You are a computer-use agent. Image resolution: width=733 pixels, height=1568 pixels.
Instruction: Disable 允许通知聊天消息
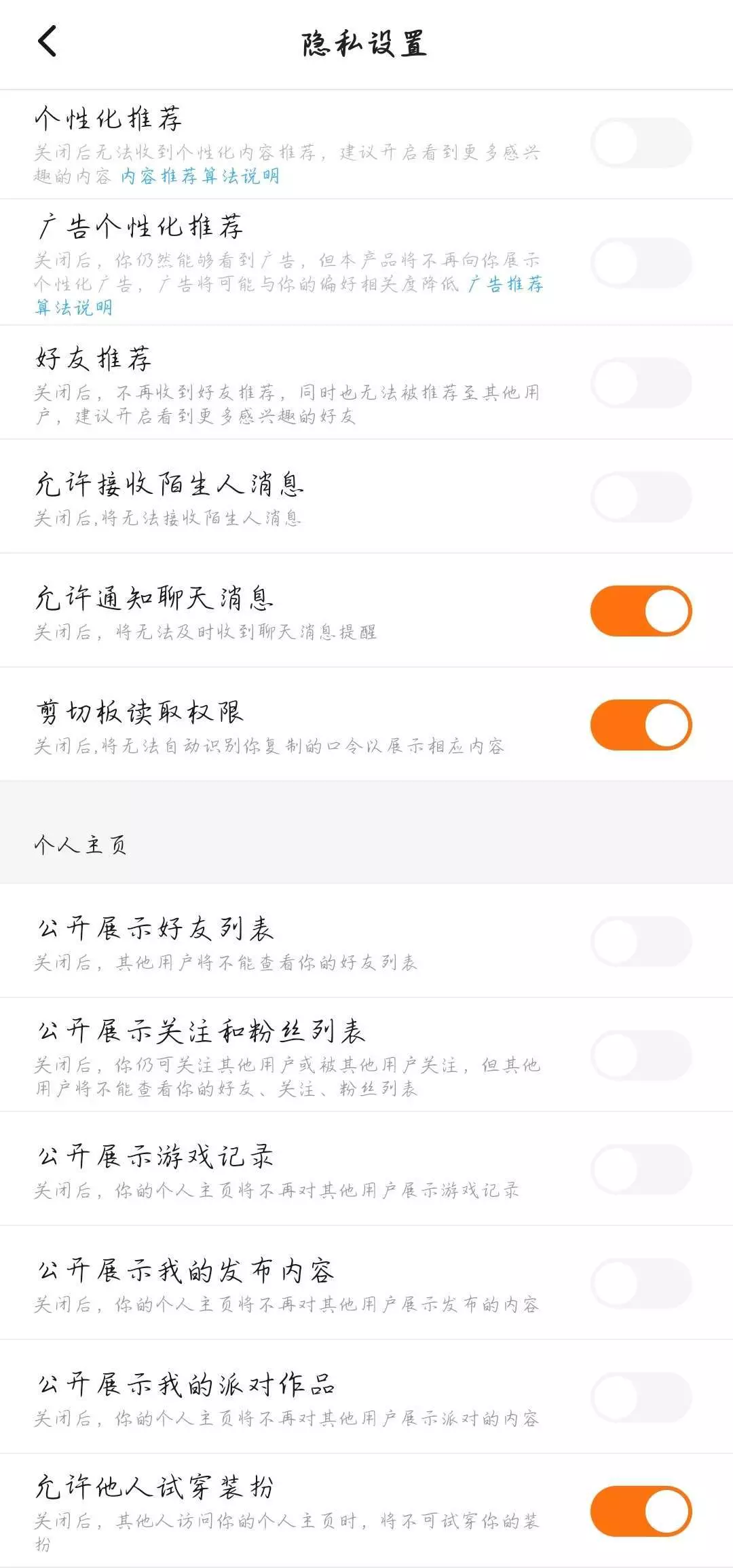pyautogui.click(x=641, y=611)
